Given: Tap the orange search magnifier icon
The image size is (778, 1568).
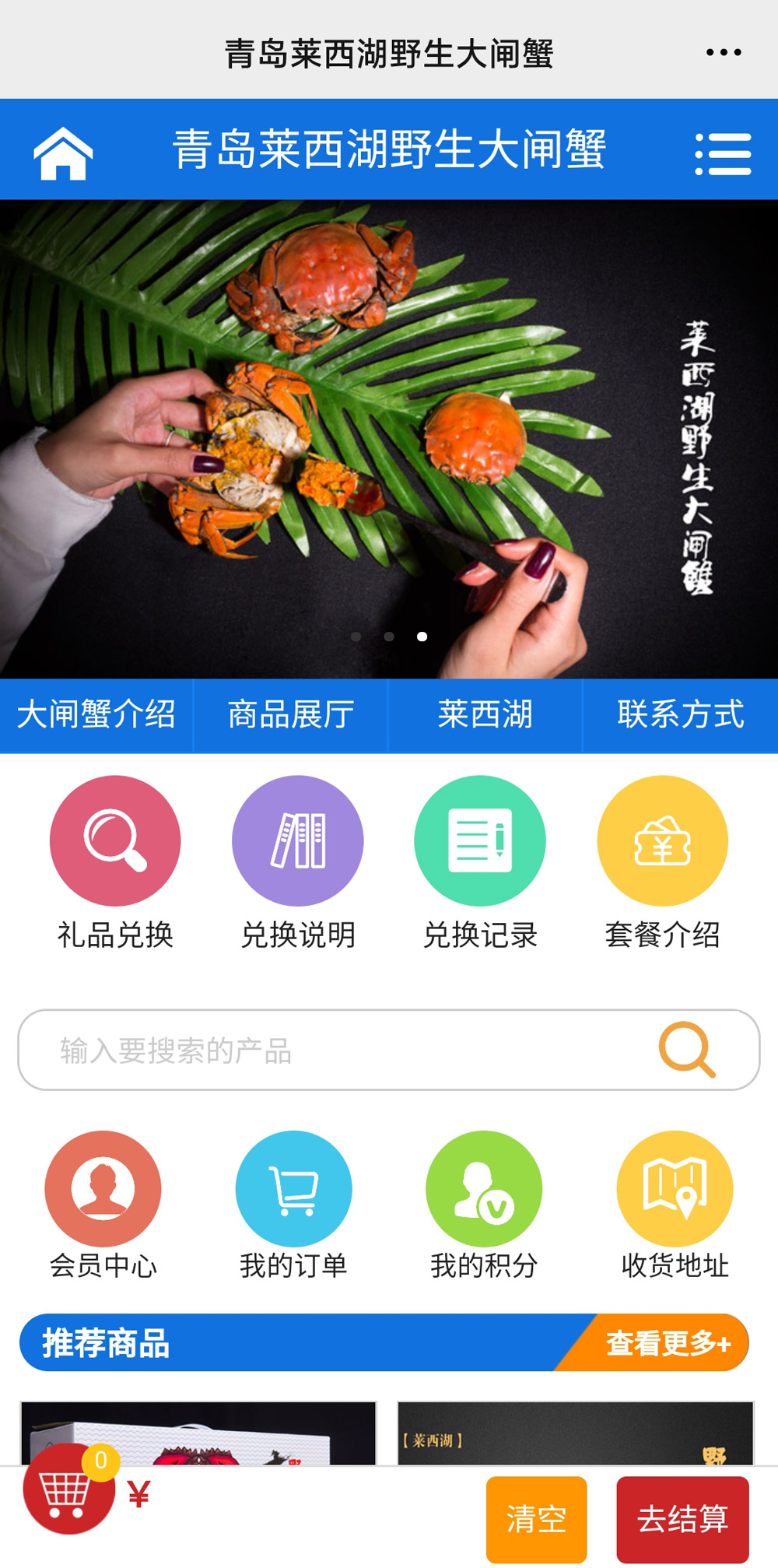Looking at the screenshot, I should (687, 1050).
